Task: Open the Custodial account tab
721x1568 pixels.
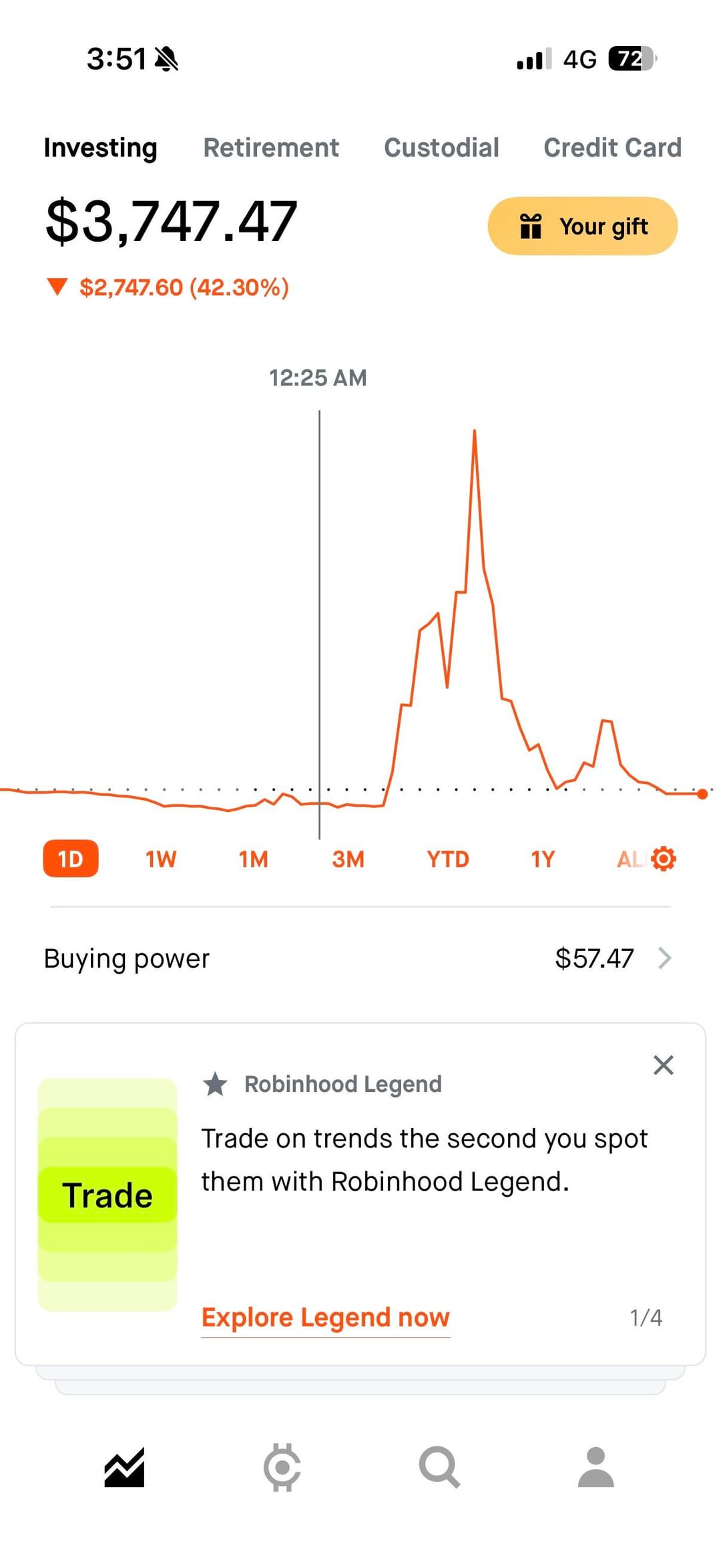Action: [441, 148]
